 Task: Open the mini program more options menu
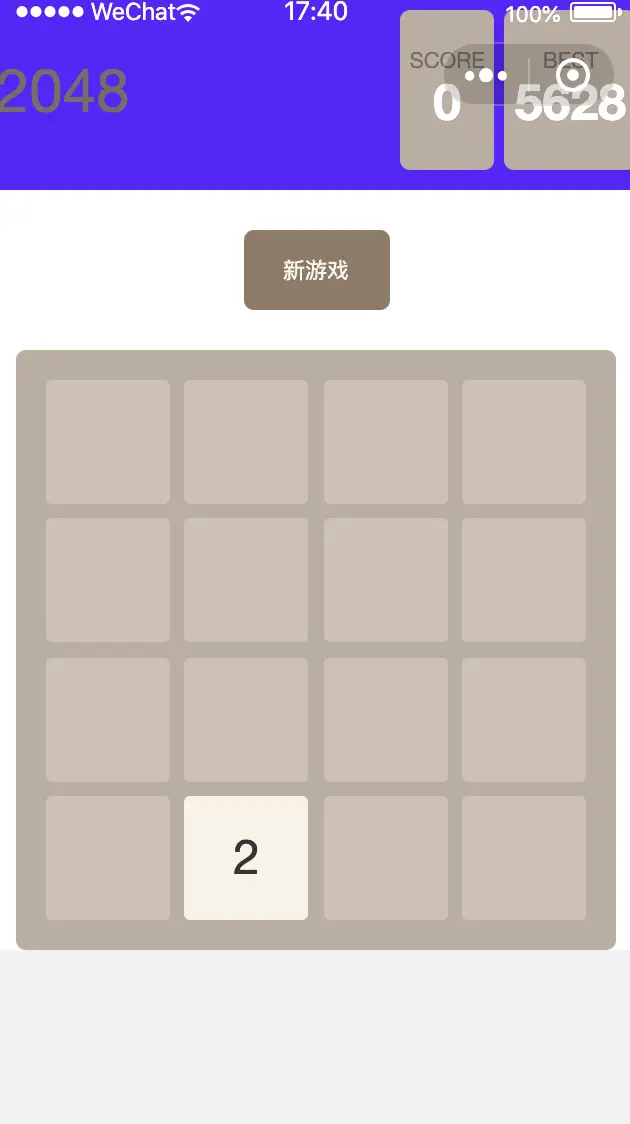click(x=486, y=75)
